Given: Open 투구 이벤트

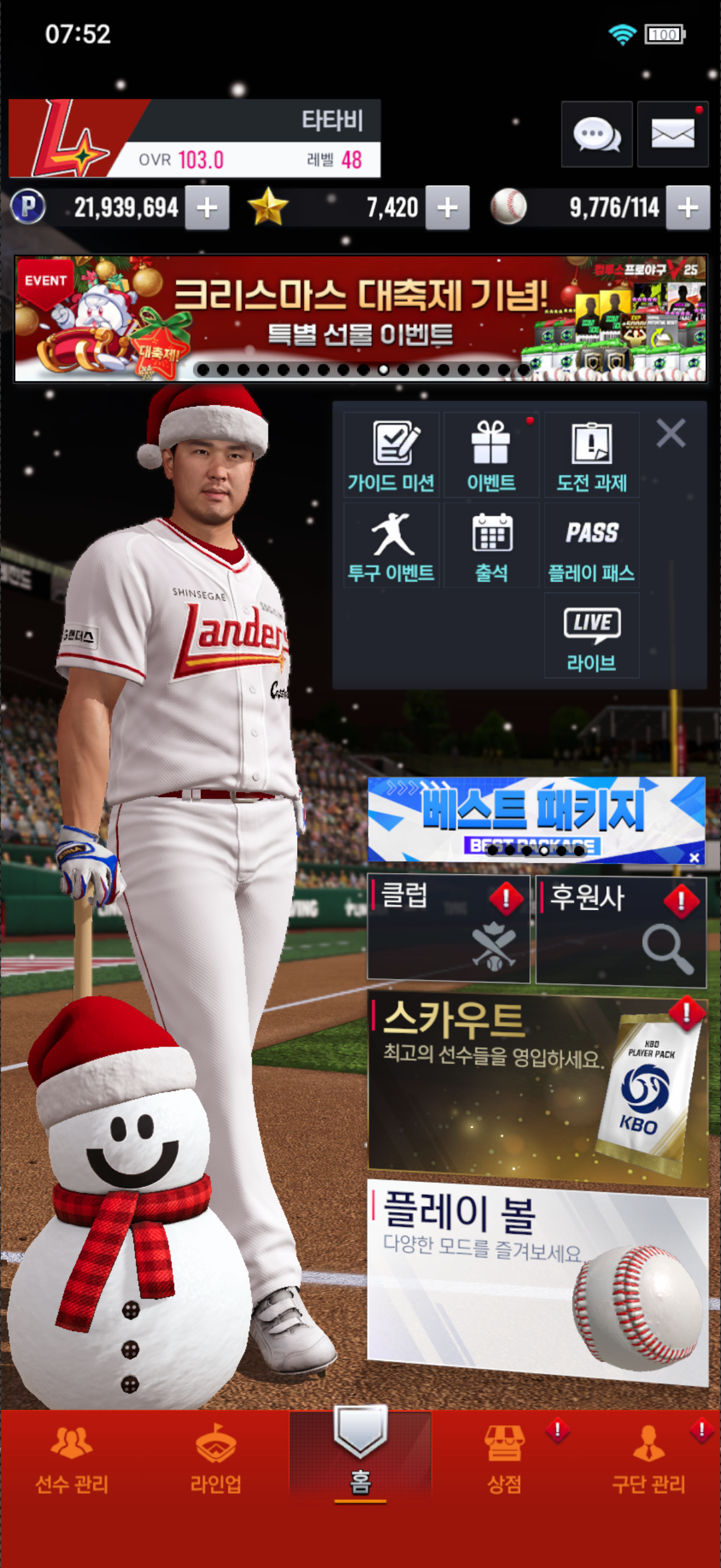Looking at the screenshot, I should 391,545.
